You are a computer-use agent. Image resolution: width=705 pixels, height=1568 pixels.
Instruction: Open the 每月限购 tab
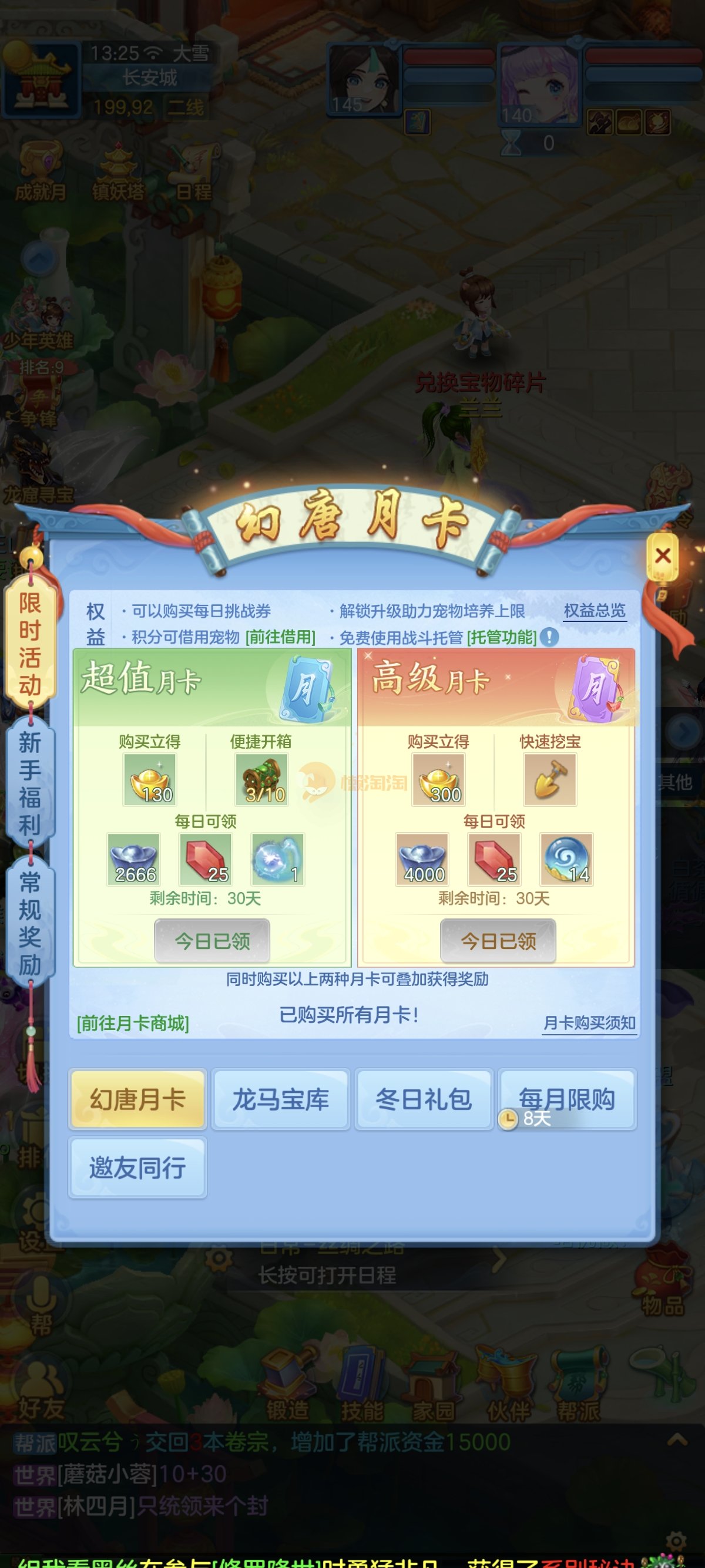pos(567,1099)
